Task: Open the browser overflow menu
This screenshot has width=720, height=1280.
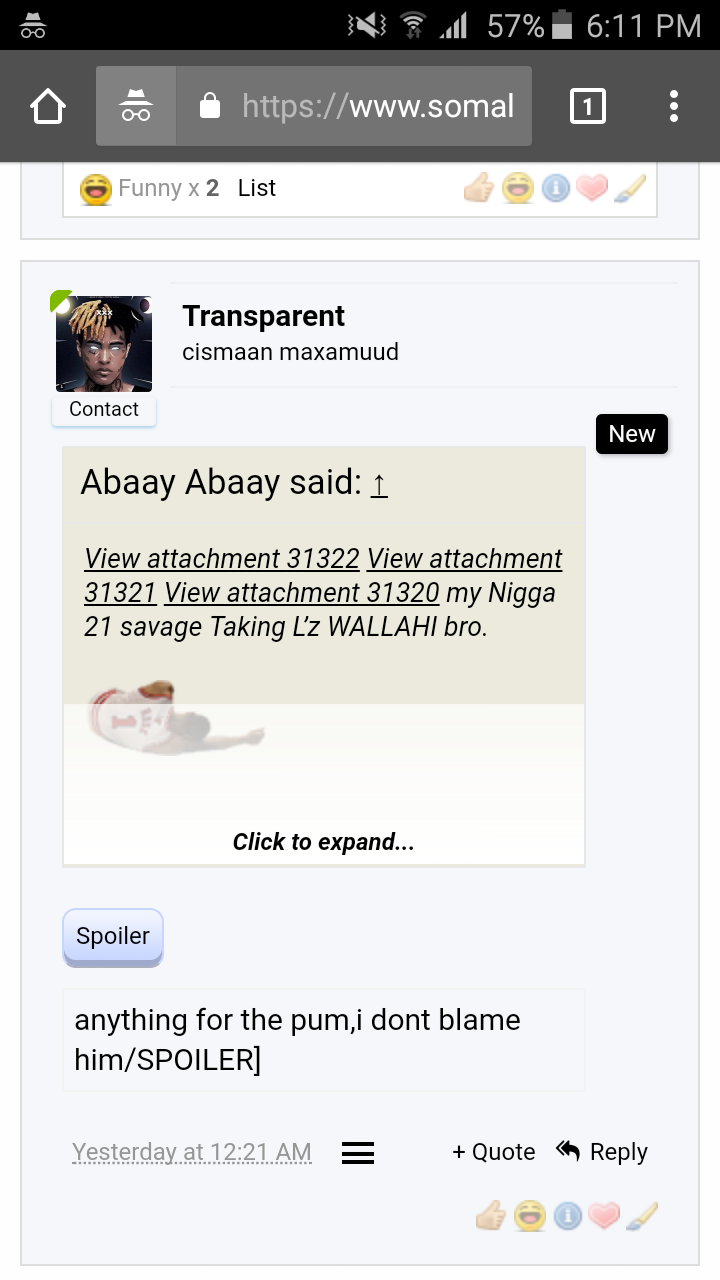Action: [674, 106]
